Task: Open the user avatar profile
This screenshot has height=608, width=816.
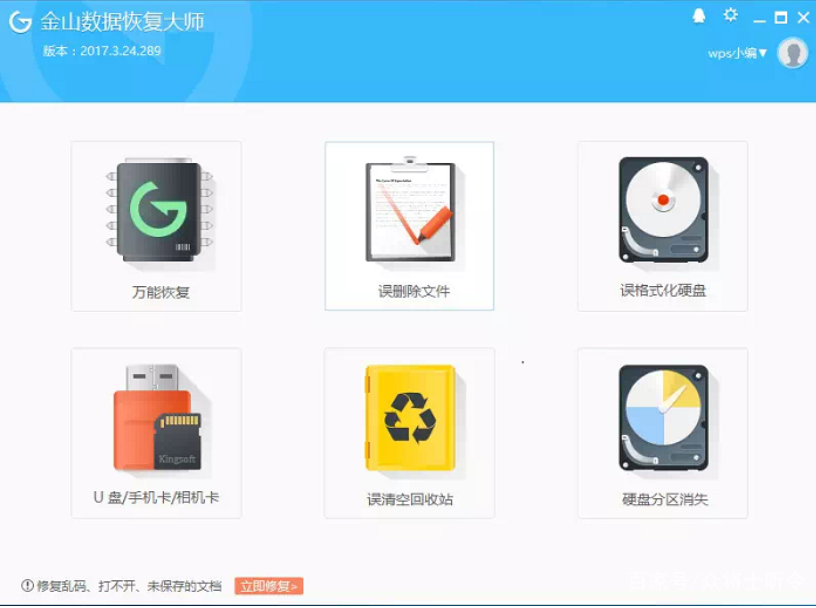Action: pyautogui.click(x=792, y=53)
